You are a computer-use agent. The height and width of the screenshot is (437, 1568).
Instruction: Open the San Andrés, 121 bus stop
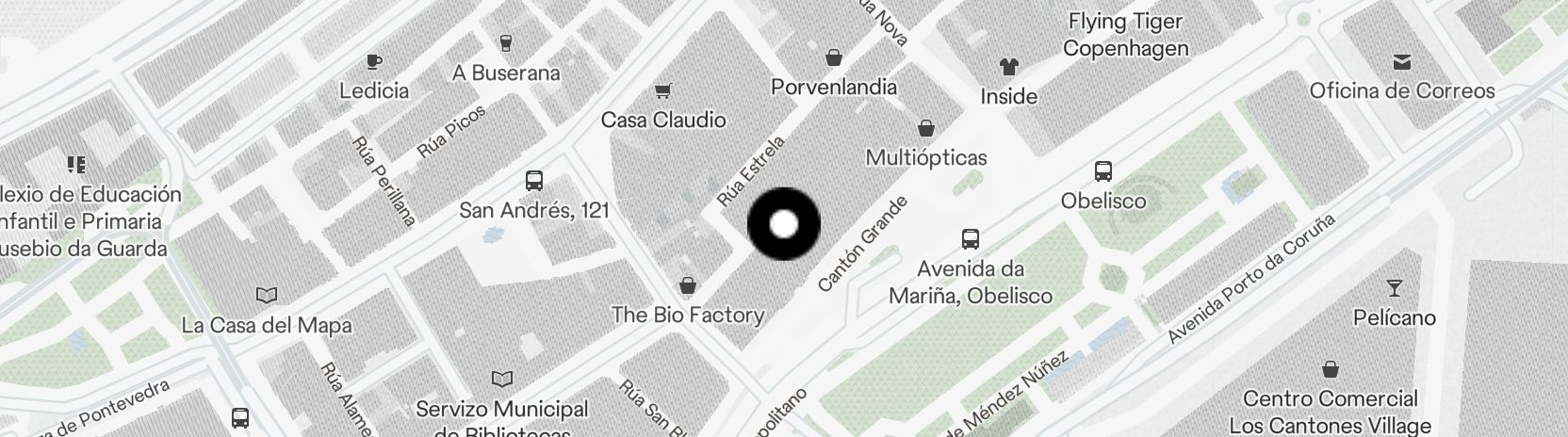coord(534,181)
